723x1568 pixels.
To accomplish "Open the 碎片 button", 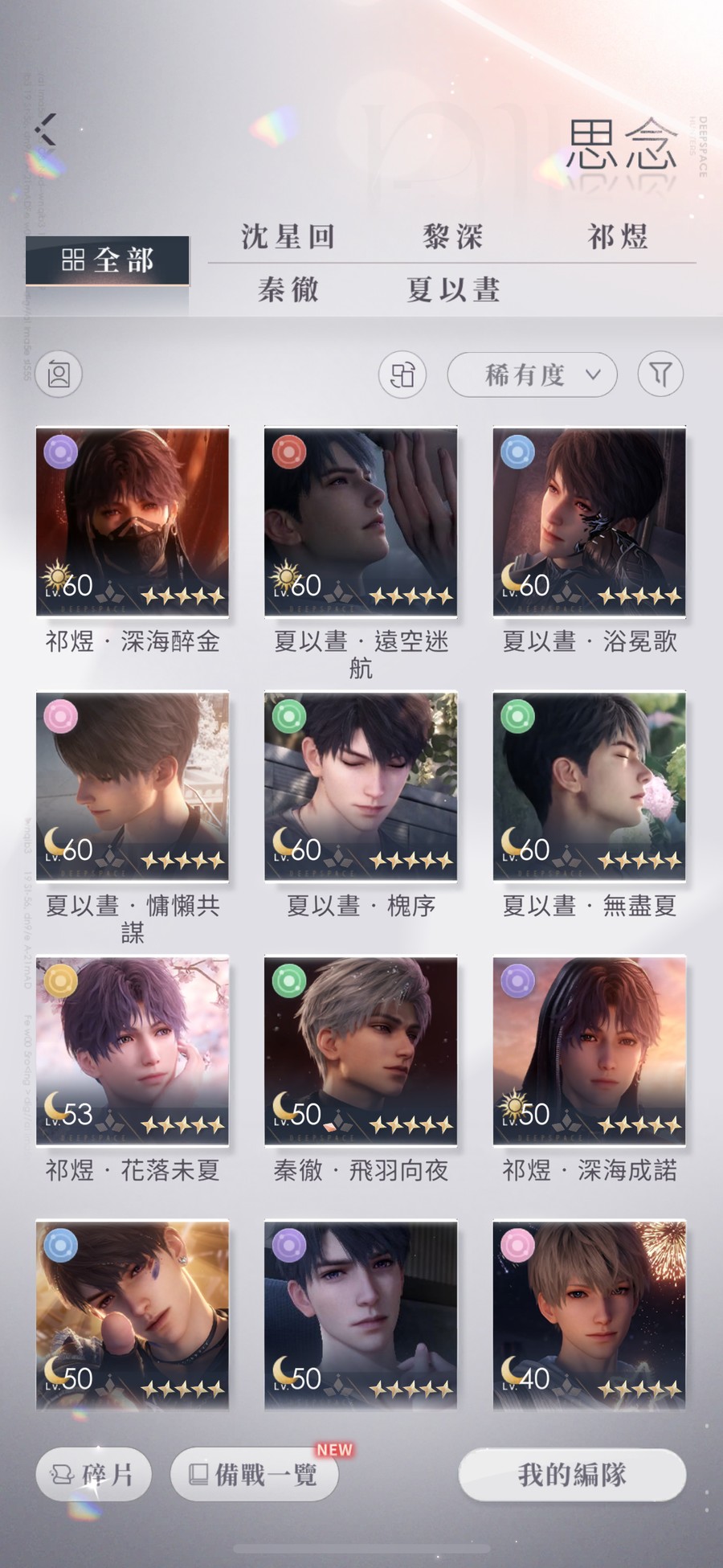I will [94, 1474].
